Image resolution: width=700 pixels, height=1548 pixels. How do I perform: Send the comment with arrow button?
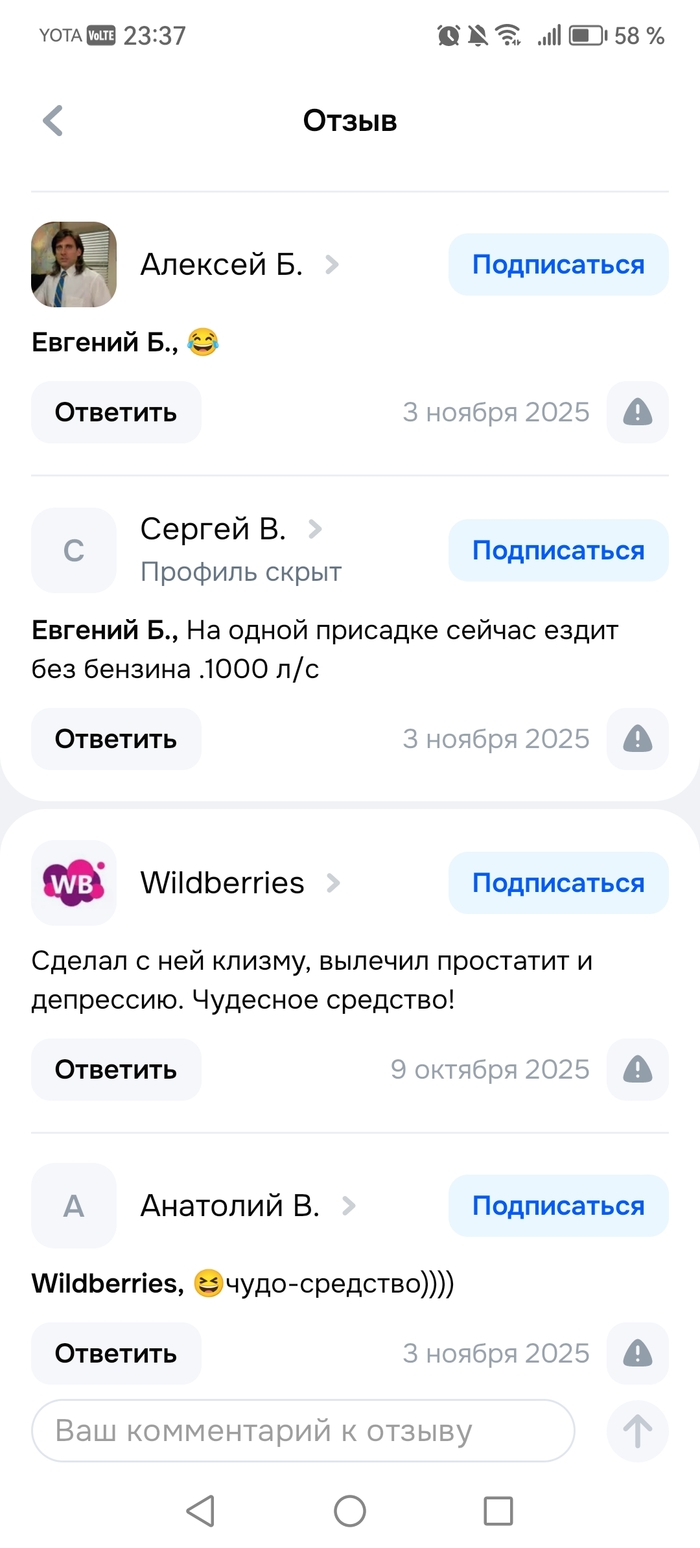pyautogui.click(x=637, y=1431)
